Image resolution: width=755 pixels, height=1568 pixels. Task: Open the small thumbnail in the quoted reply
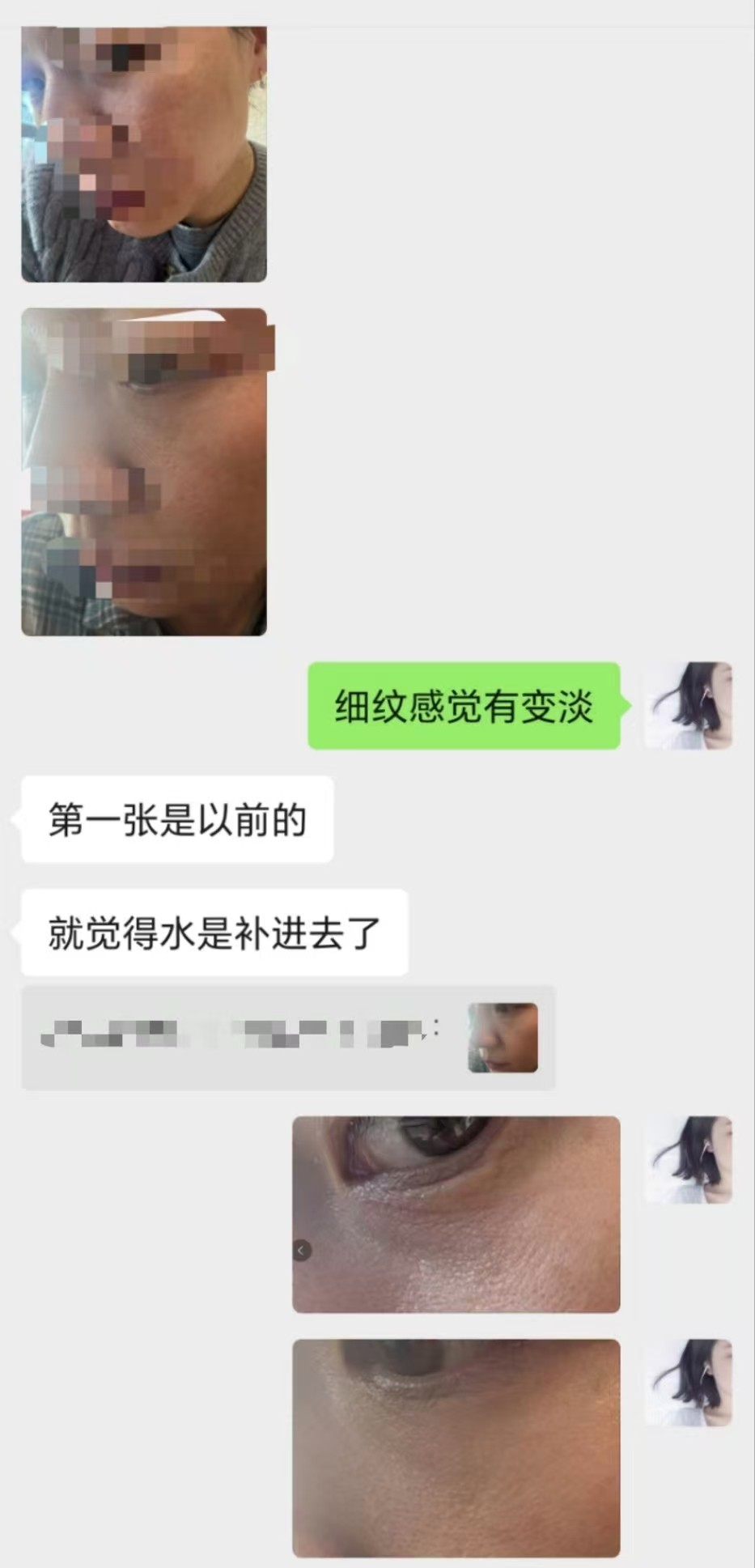(503, 1037)
